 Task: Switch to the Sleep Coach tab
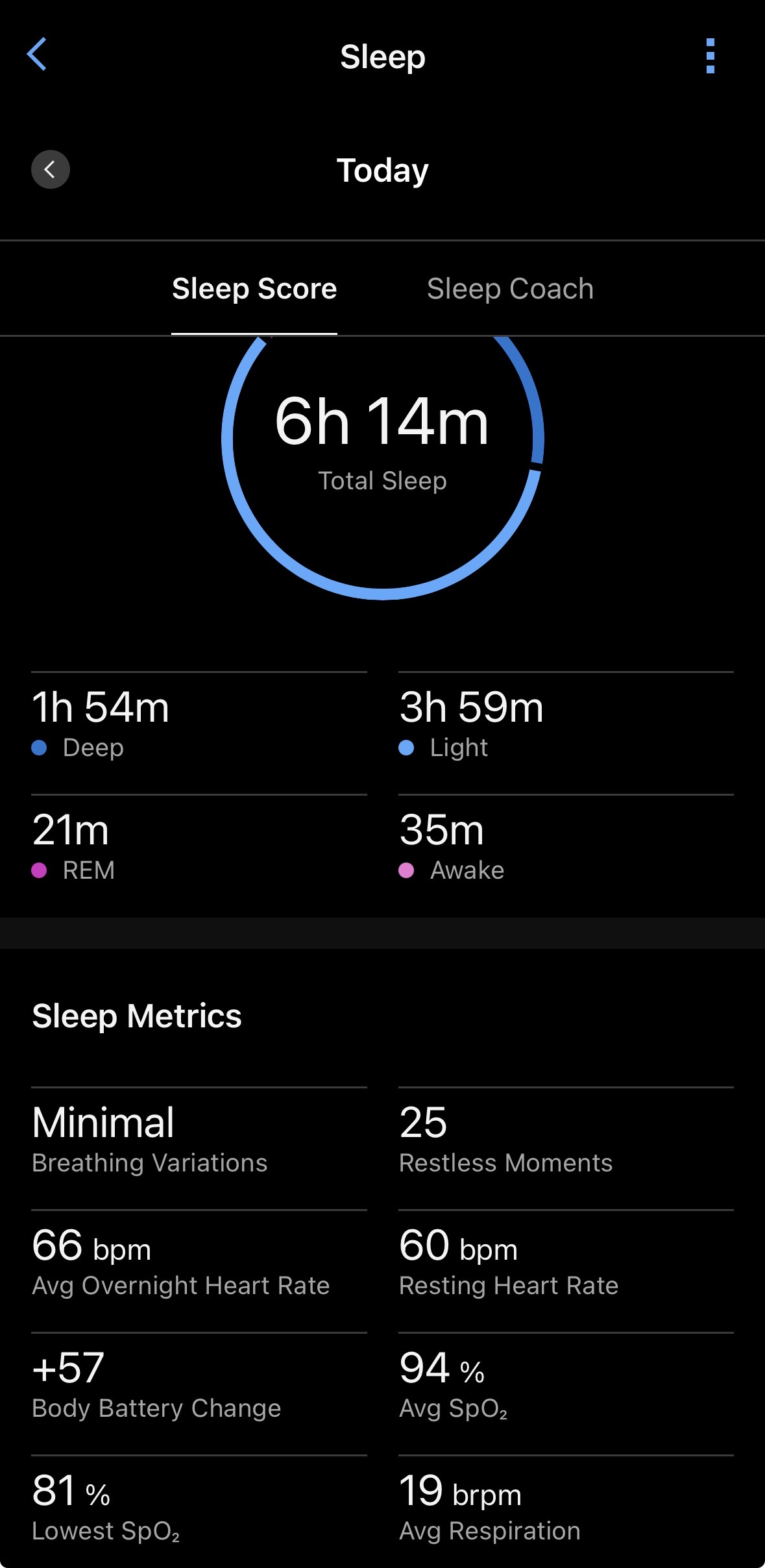[510, 289]
